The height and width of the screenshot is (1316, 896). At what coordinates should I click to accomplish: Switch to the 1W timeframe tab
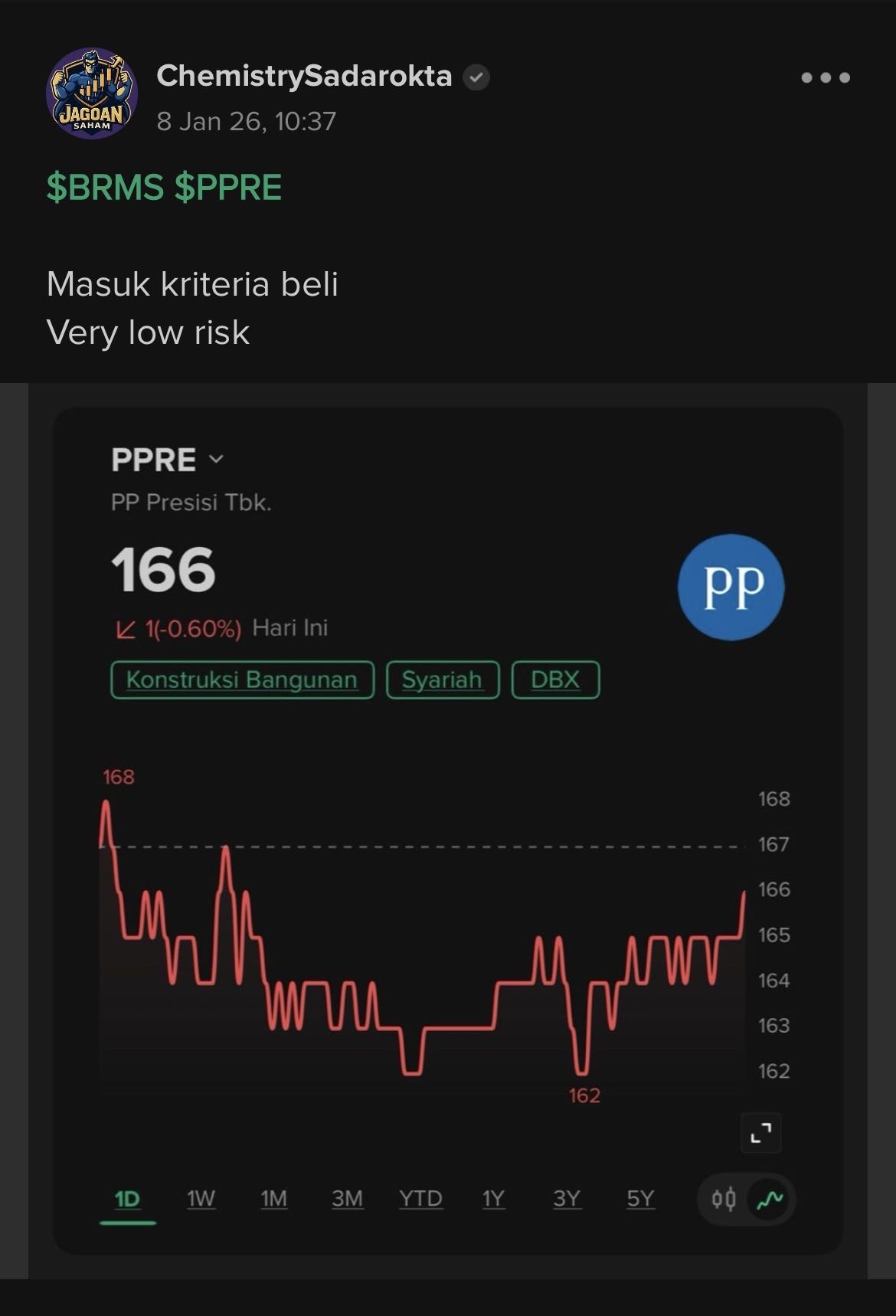[200, 1198]
